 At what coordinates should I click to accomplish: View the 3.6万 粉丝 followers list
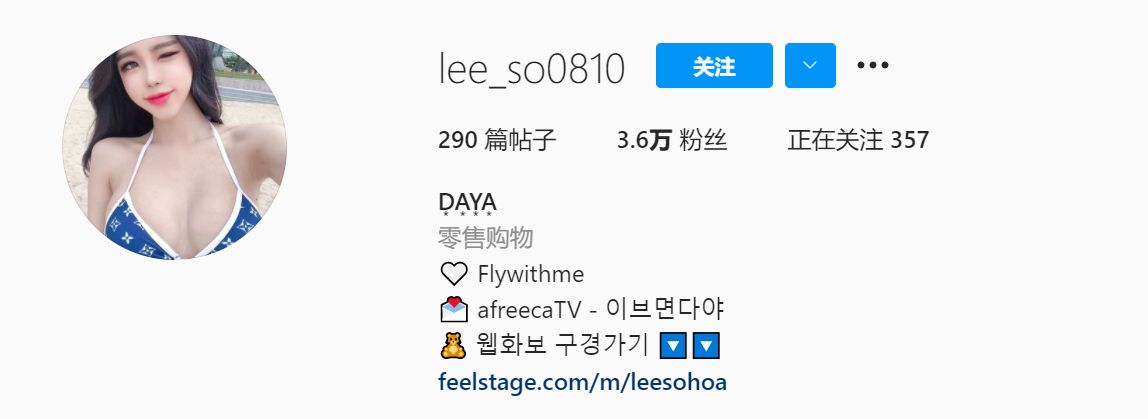(x=672, y=140)
